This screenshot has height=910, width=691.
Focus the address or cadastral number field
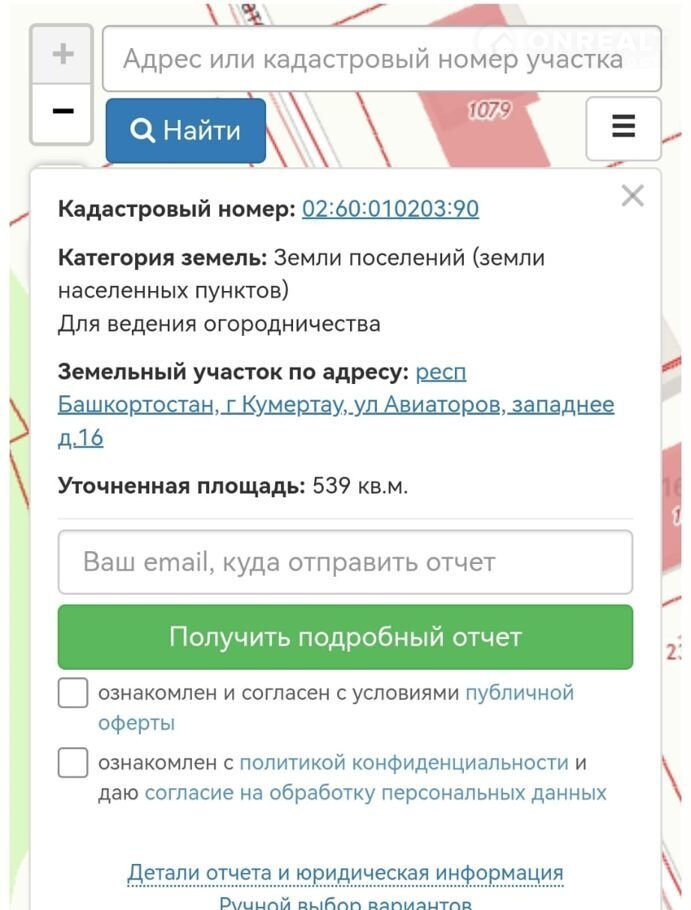[380, 59]
